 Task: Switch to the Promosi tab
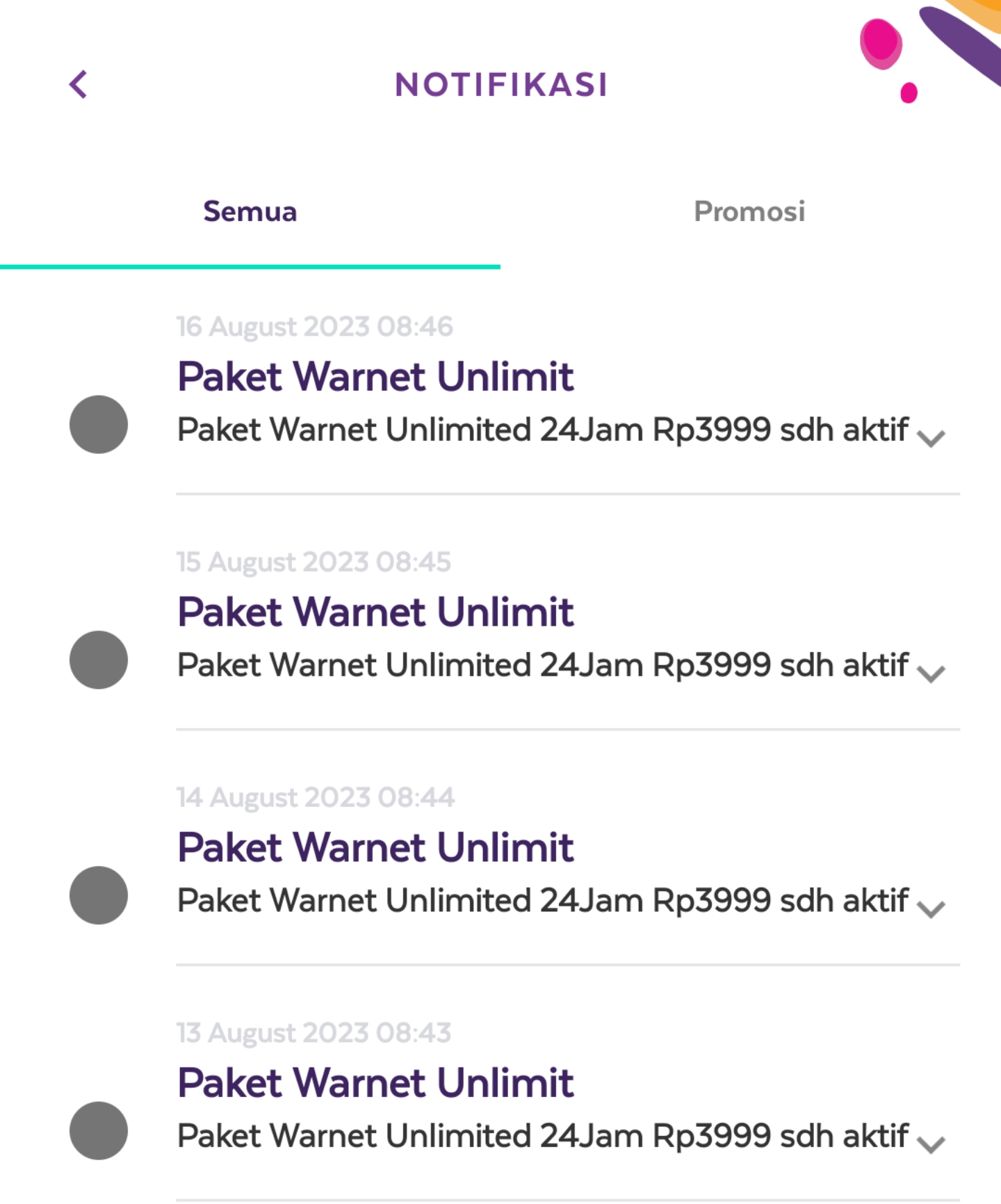pyautogui.click(x=751, y=212)
